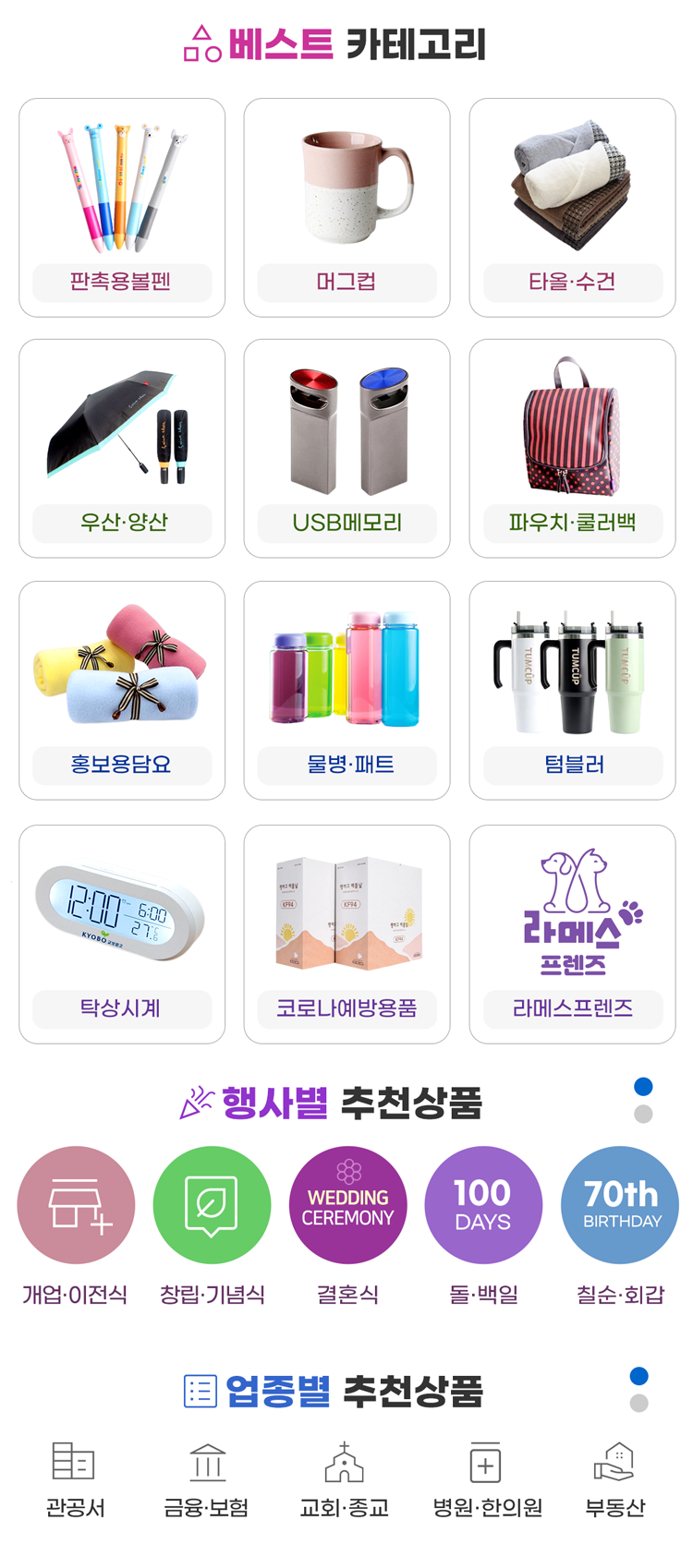Select the 병원·한의원 industry
693x1568 pixels.
click(487, 1479)
